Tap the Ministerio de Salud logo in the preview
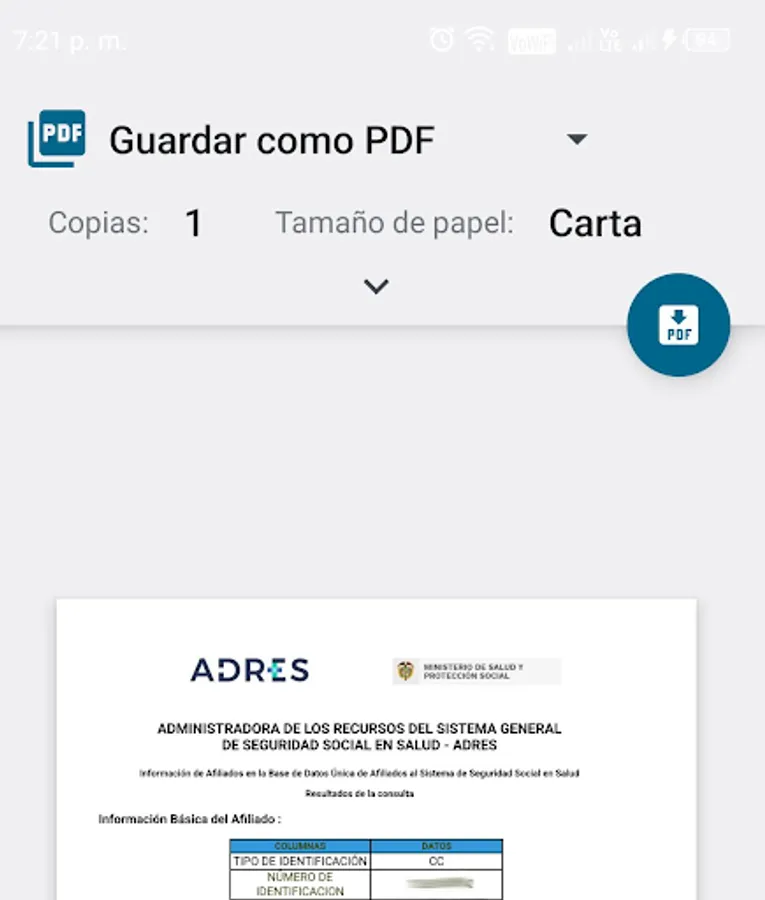 (475, 670)
